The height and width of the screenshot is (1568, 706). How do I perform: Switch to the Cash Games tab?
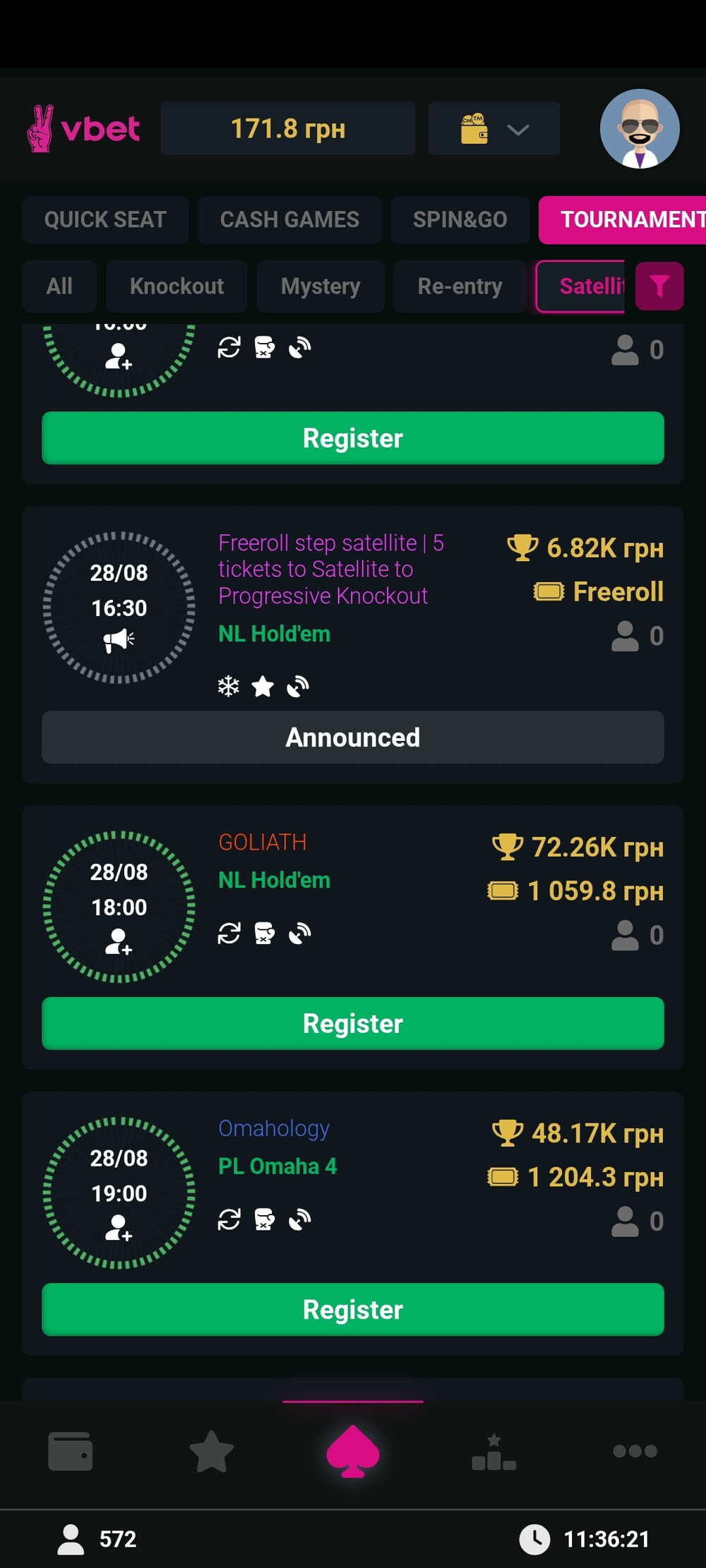pyautogui.click(x=289, y=220)
